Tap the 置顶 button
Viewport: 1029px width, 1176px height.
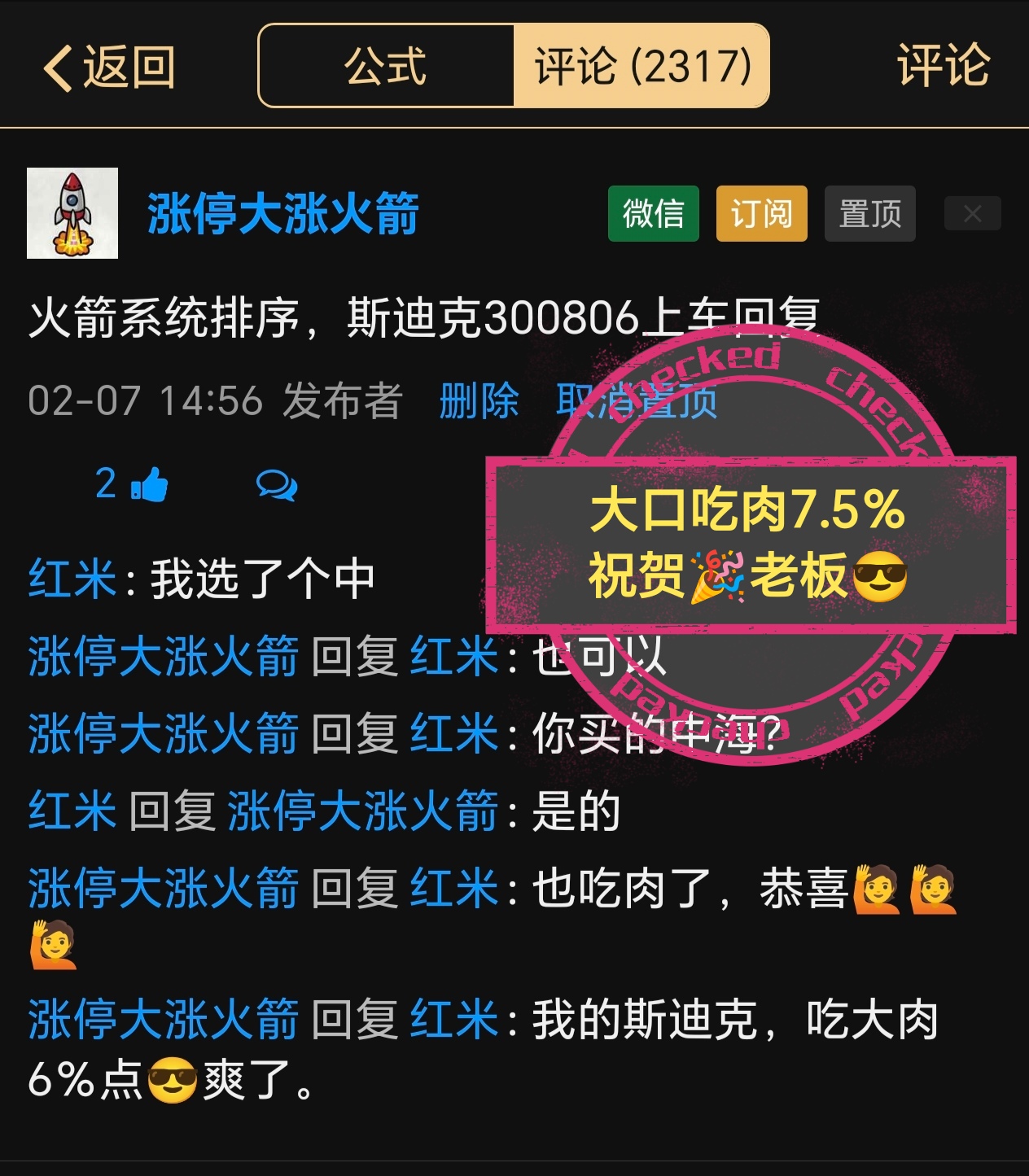[869, 214]
